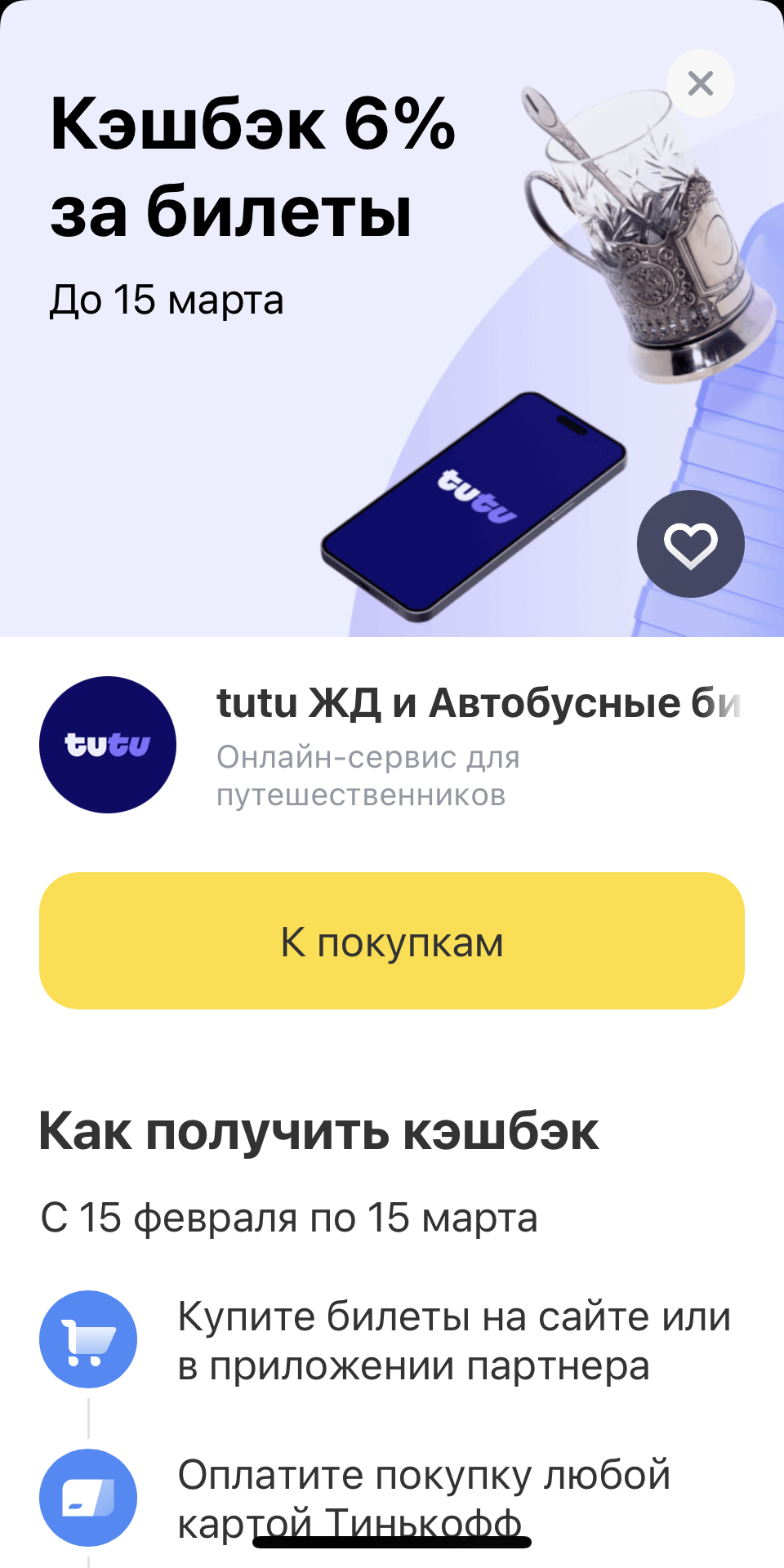Close the cashback offer sheet
The height and width of the screenshot is (1568, 784).
click(x=701, y=83)
